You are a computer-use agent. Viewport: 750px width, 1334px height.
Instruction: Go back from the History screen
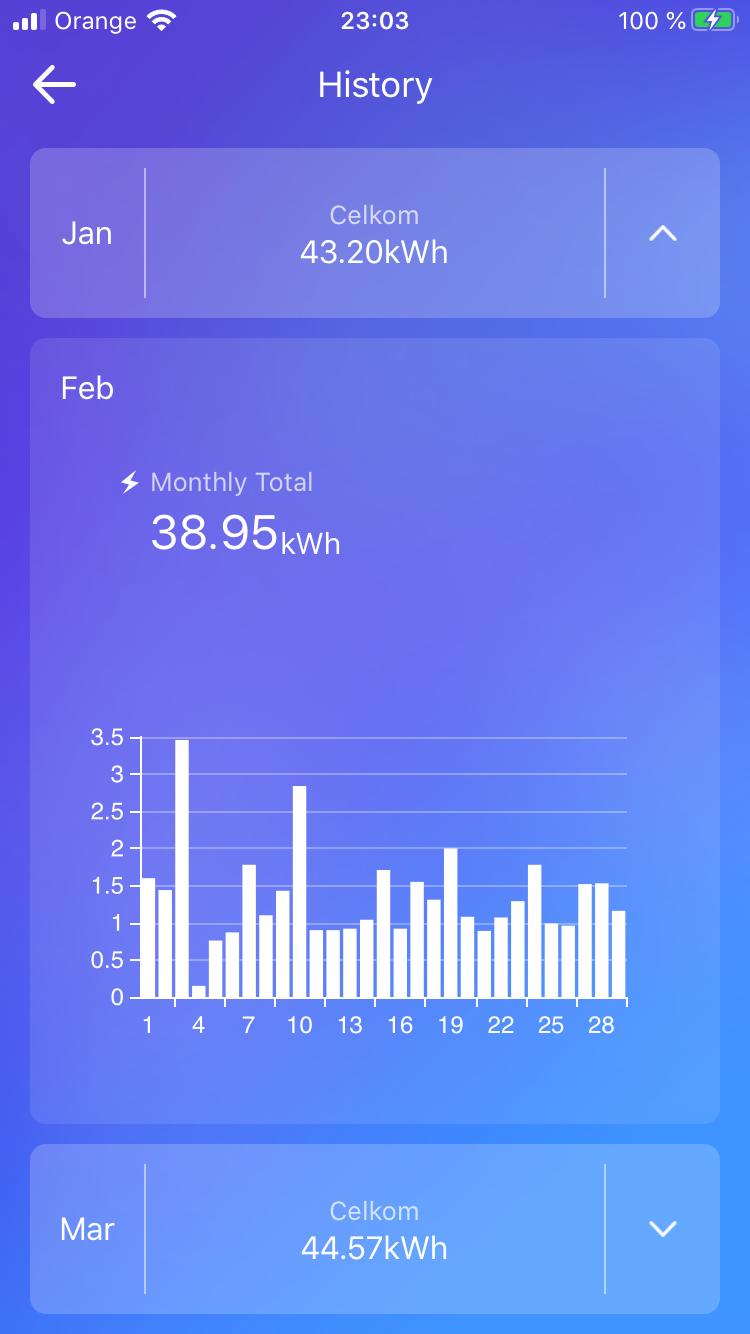pyautogui.click(x=54, y=85)
